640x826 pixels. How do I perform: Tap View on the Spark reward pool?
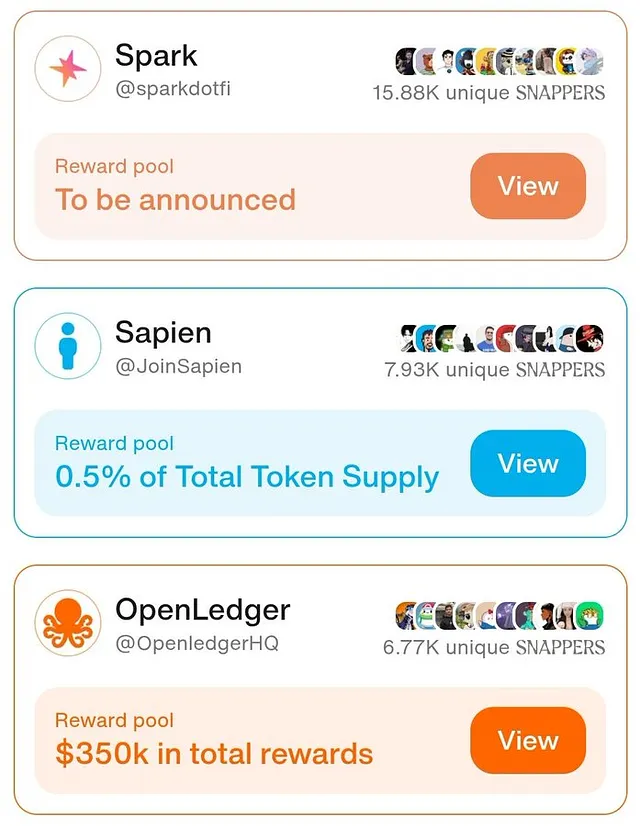(x=527, y=186)
